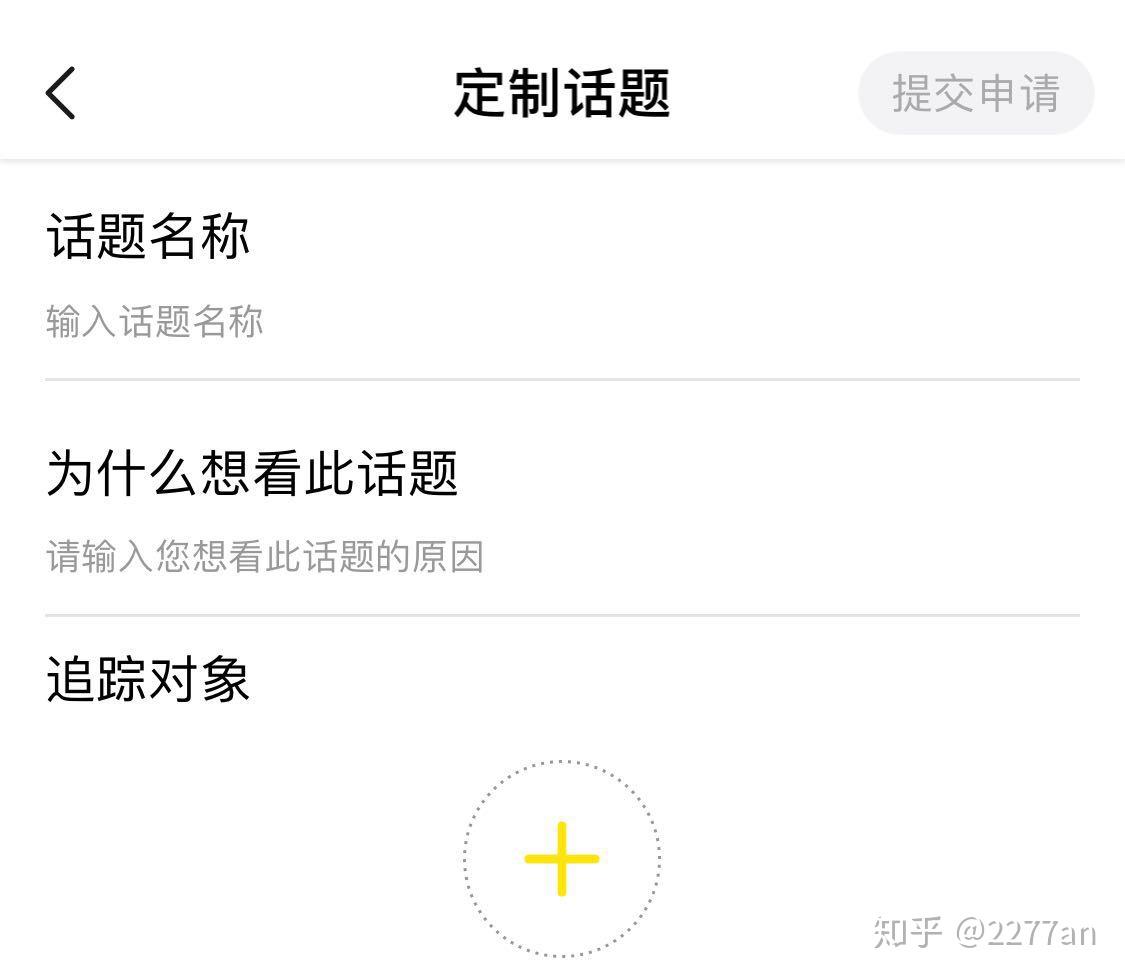This screenshot has width=1125, height=978.
Task: Go back from 定制话题 page
Action: tap(61, 93)
